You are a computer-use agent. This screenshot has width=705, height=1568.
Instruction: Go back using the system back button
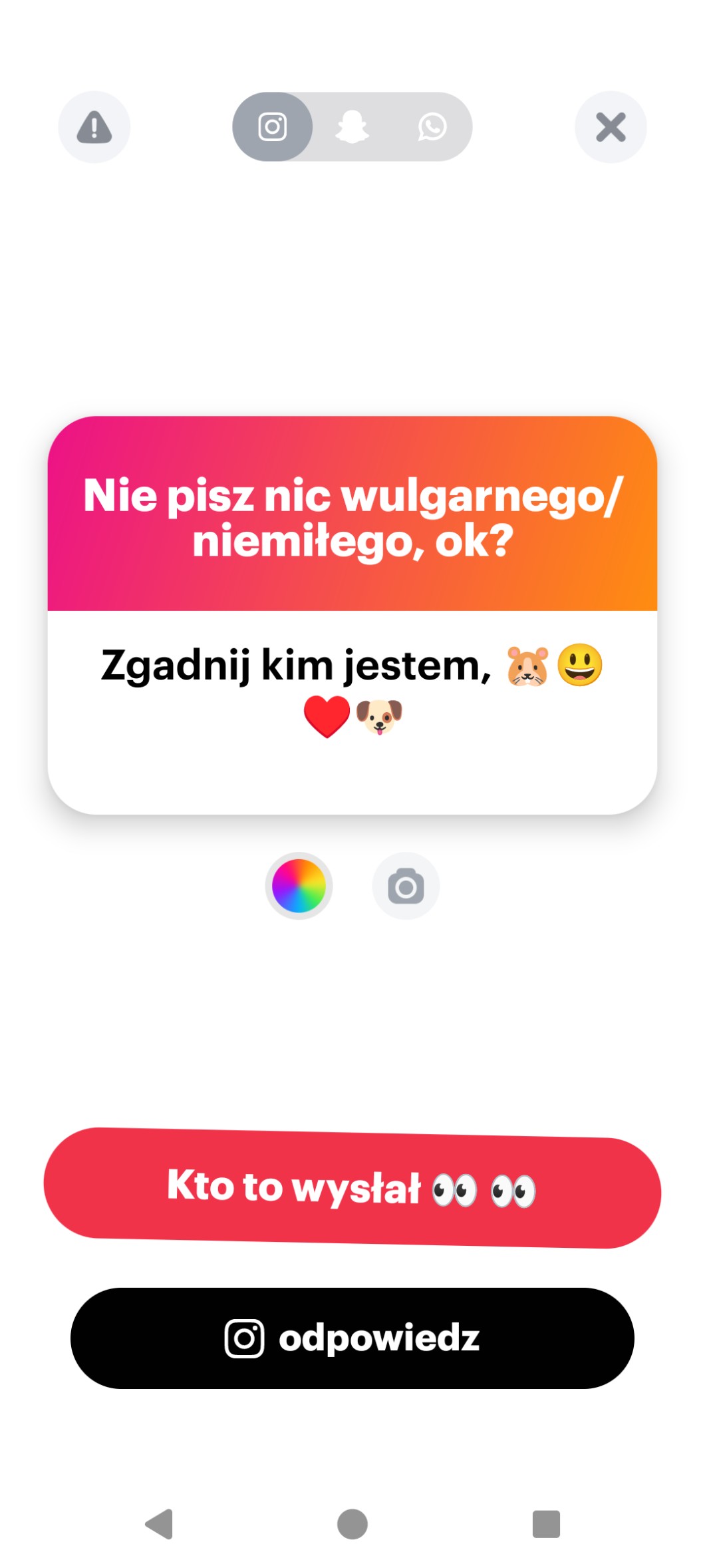click(x=160, y=1523)
